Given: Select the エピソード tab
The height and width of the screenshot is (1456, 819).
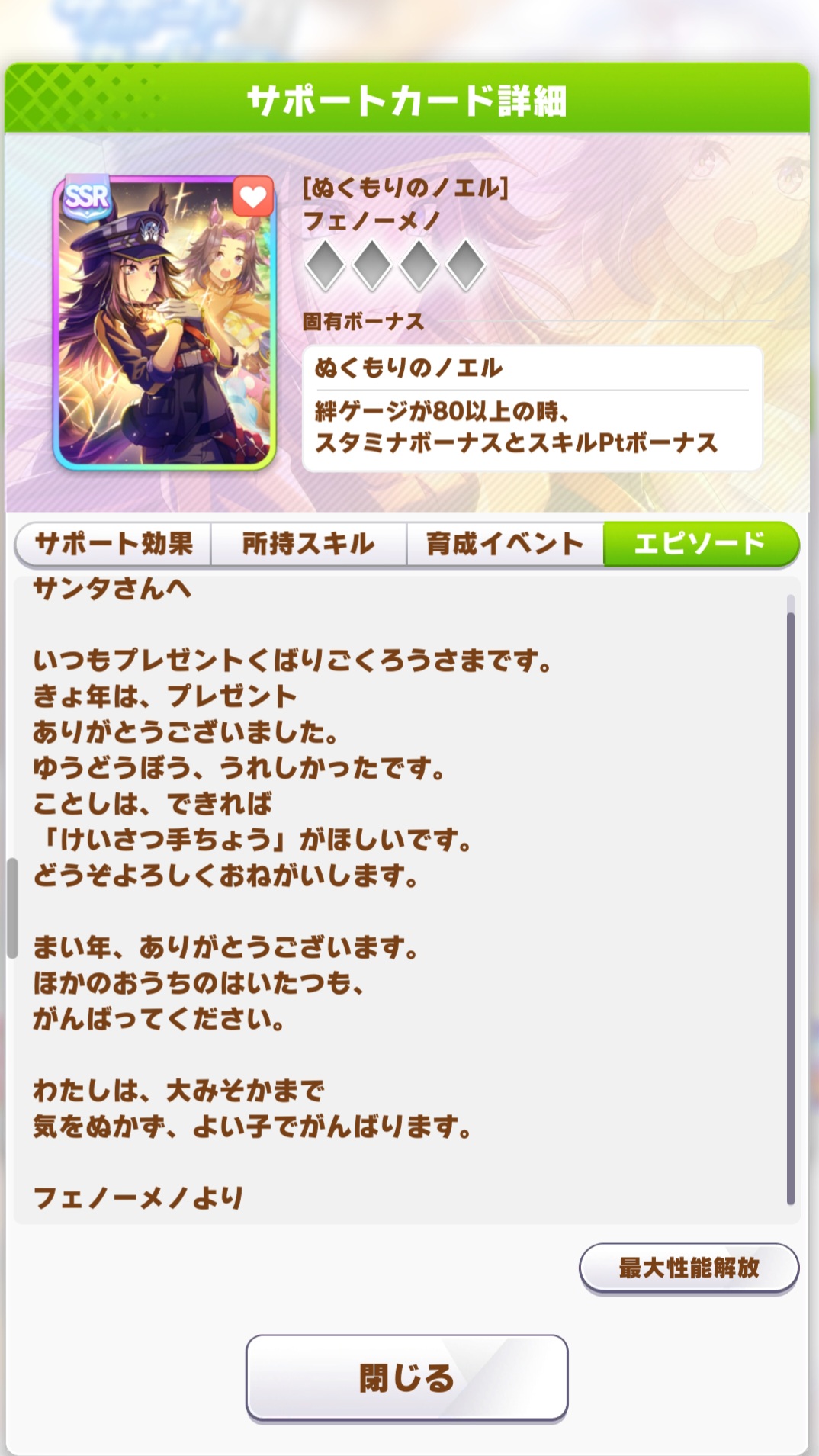Looking at the screenshot, I should [x=700, y=544].
